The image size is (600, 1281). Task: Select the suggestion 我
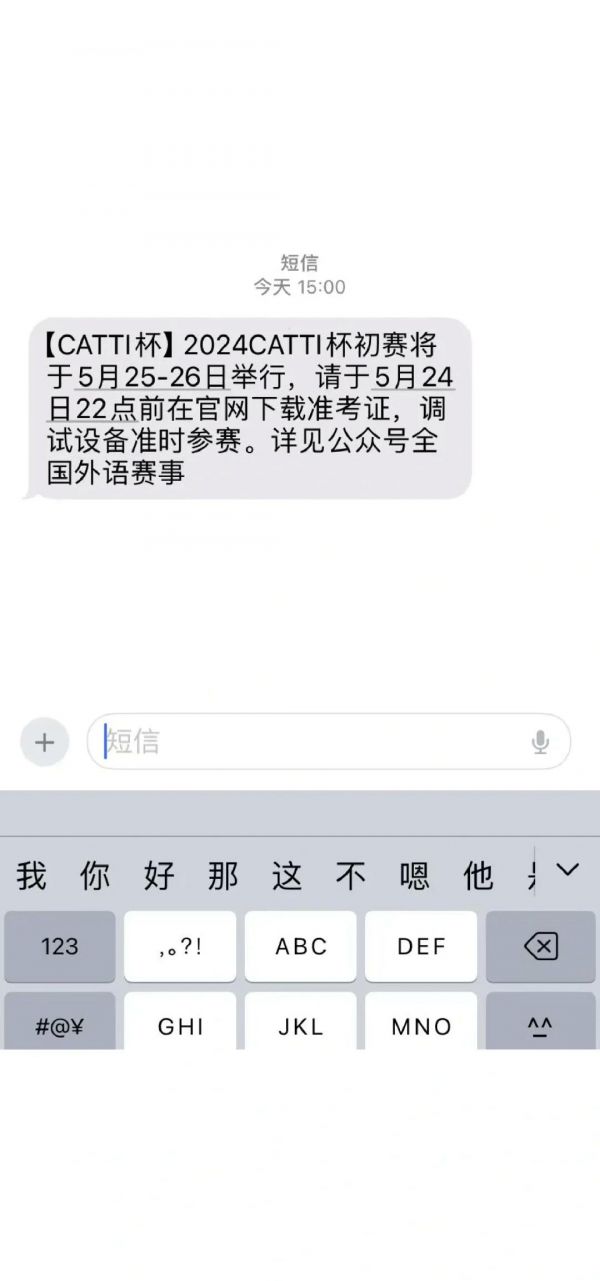31,877
